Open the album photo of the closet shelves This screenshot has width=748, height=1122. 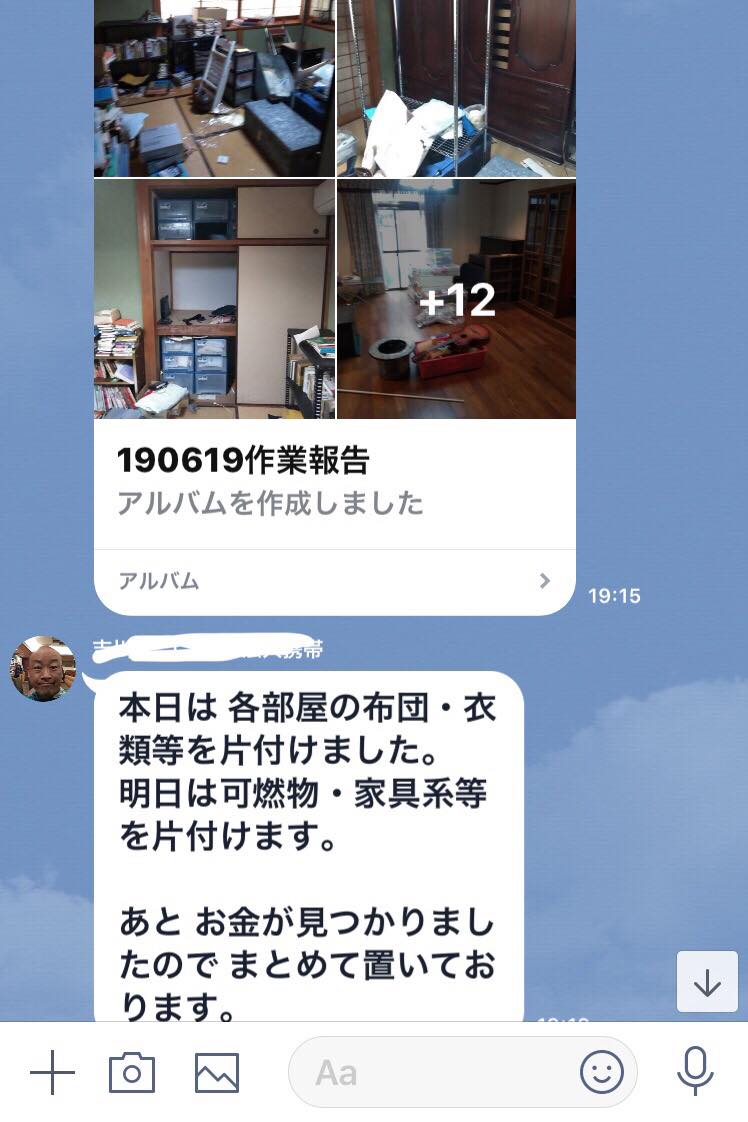tap(214, 299)
